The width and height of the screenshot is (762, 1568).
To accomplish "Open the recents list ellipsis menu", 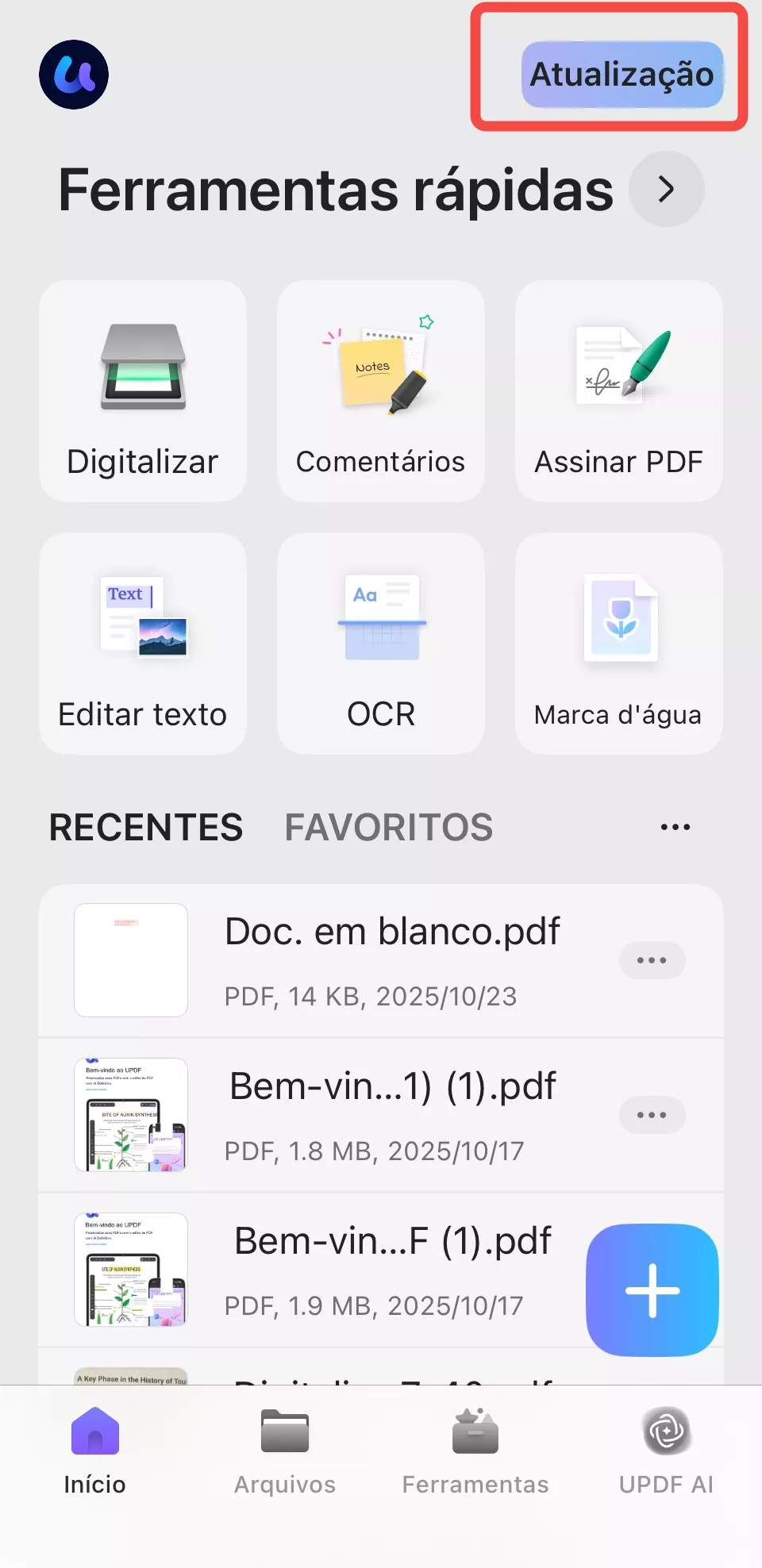I will pos(674,827).
